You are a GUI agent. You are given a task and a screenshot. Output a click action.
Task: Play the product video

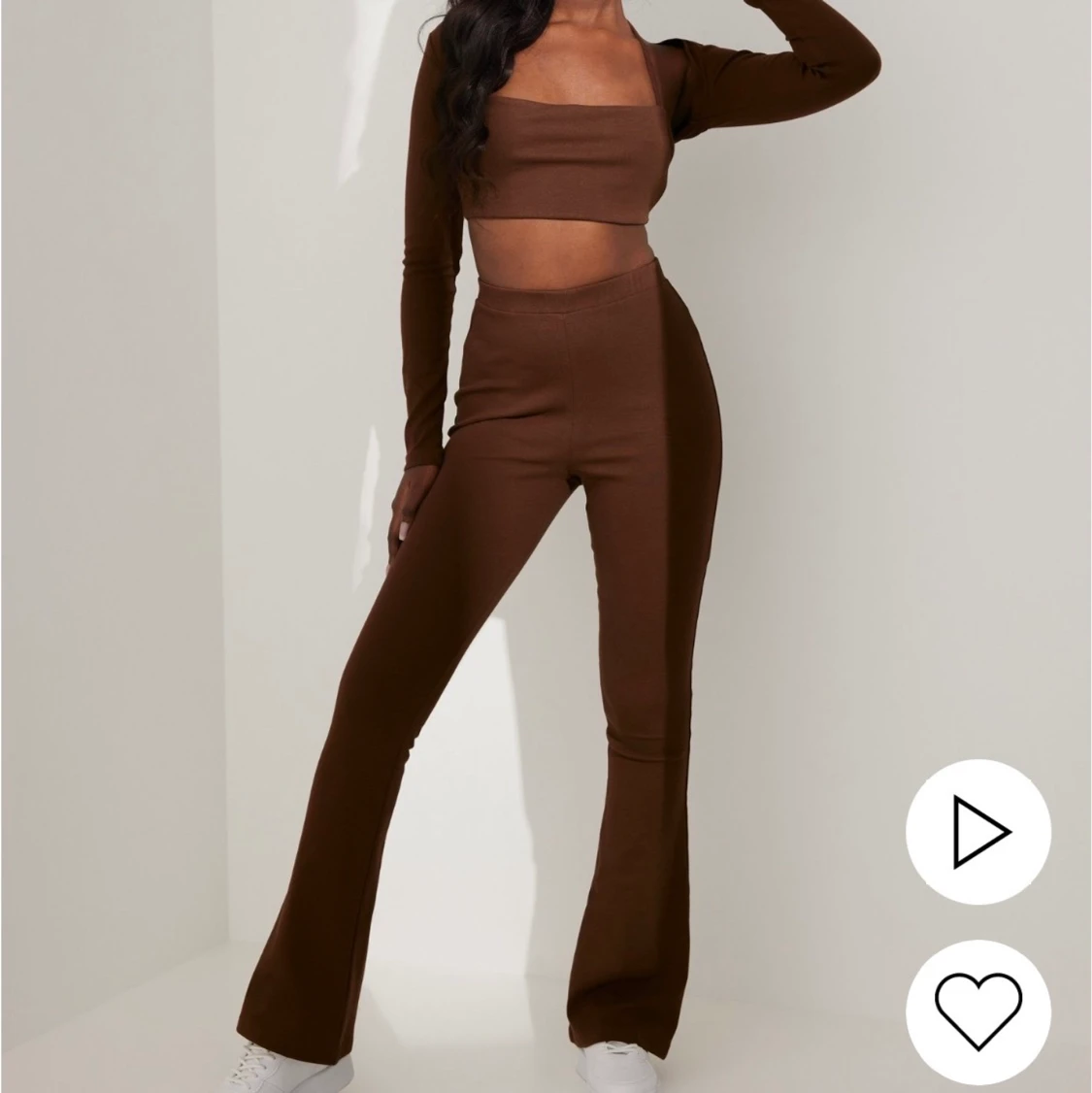pos(978,831)
